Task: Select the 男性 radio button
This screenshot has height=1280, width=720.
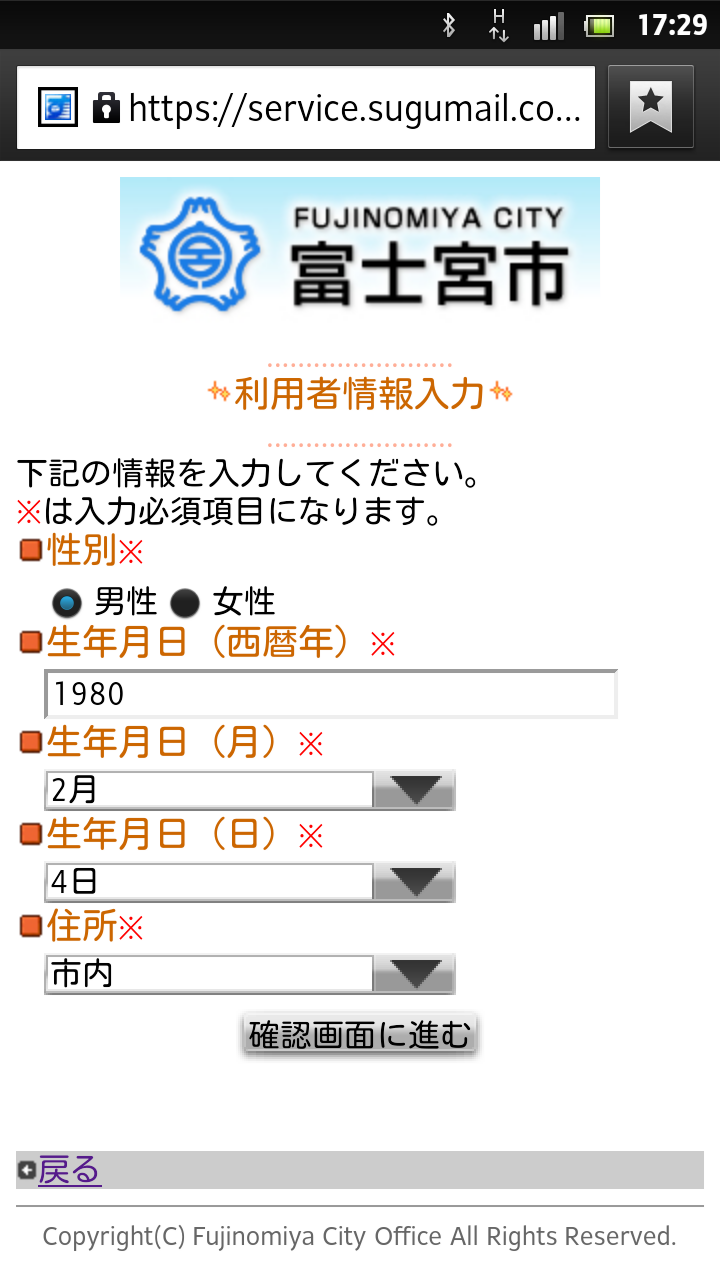Action: pyautogui.click(x=67, y=602)
